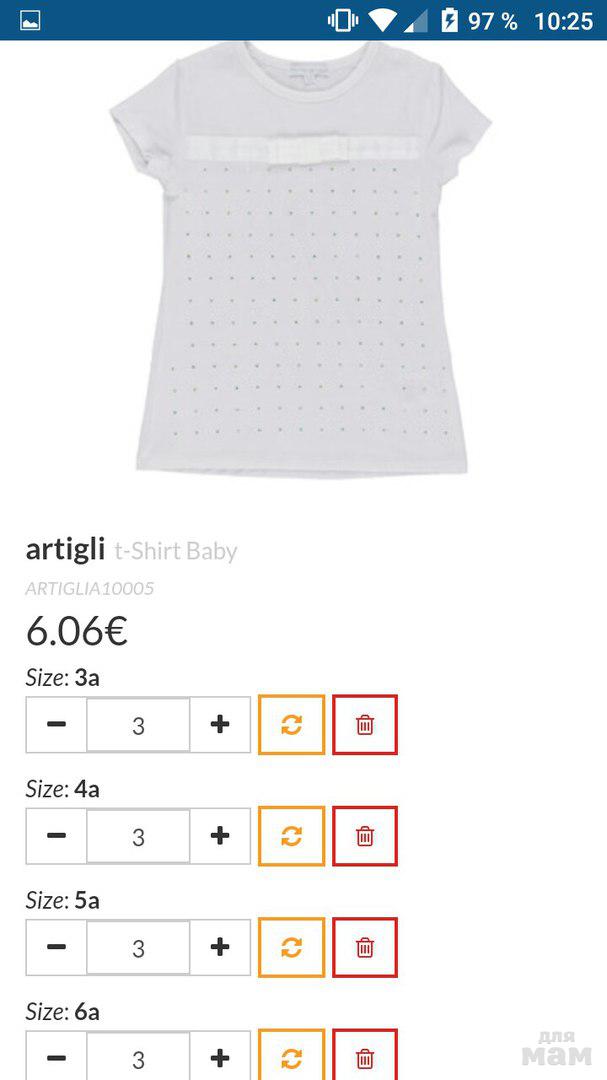607x1080 pixels.
Task: Decrease quantity for size 5a
Action: coord(57,947)
